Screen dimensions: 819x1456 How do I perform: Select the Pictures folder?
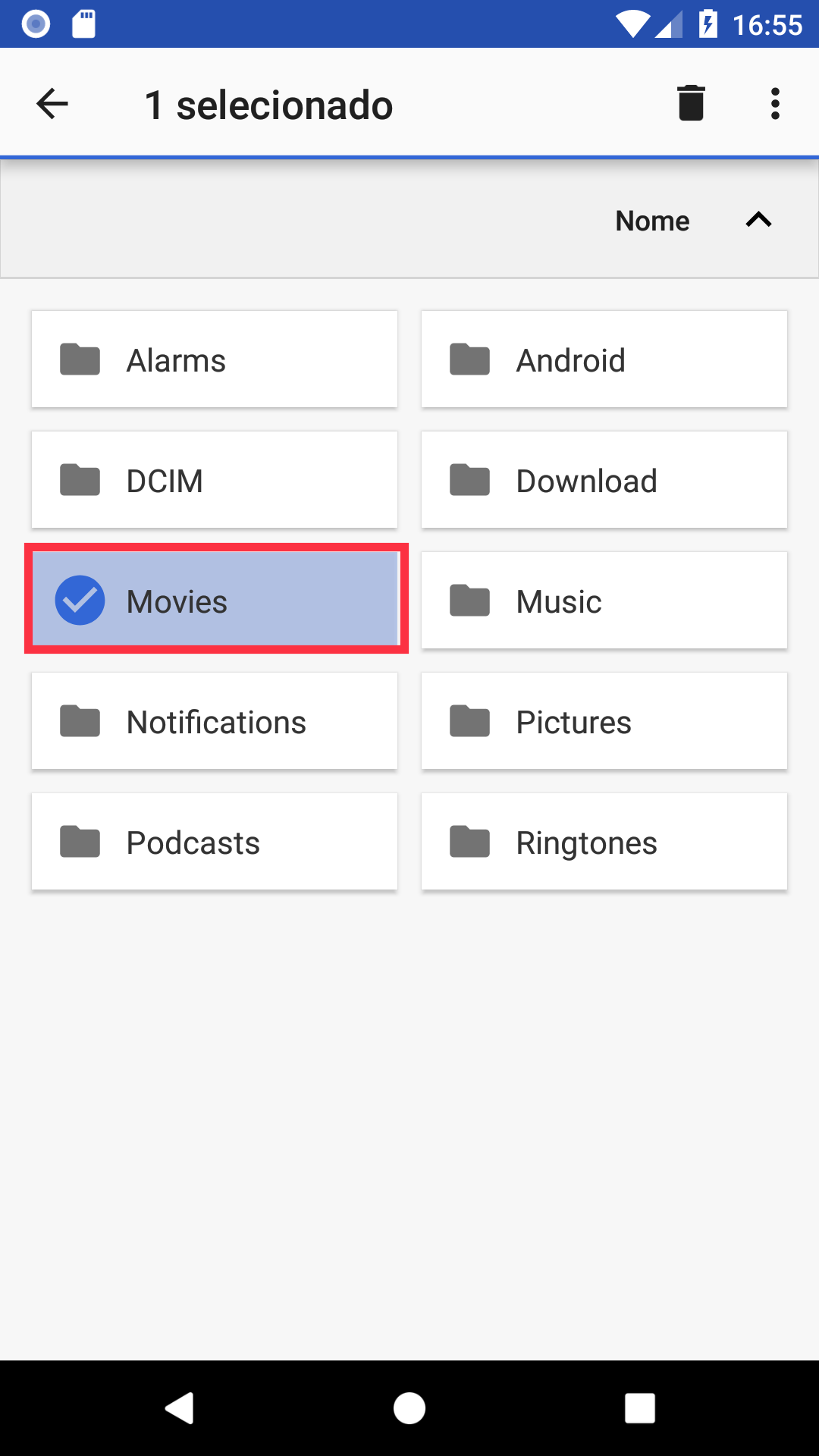[604, 721]
